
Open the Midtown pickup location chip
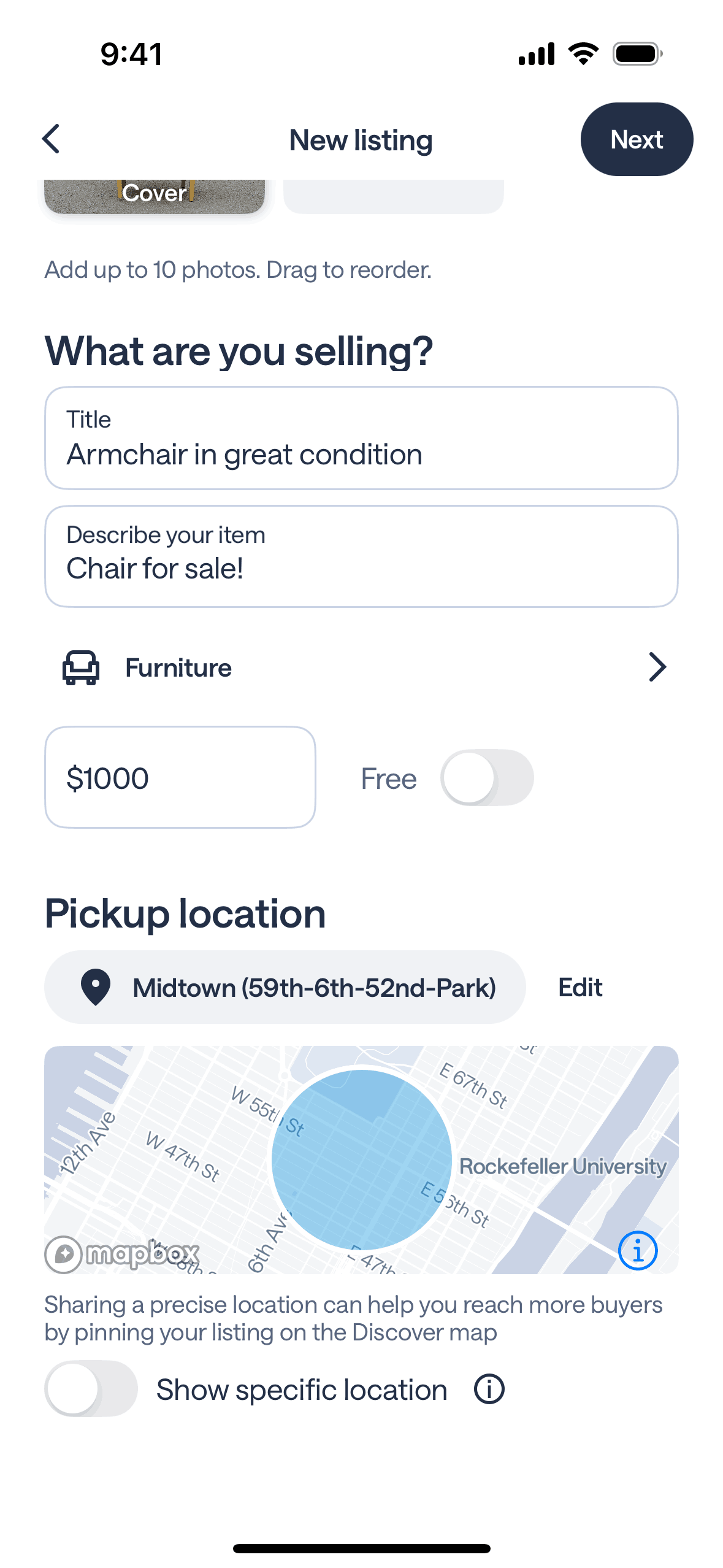(285, 988)
